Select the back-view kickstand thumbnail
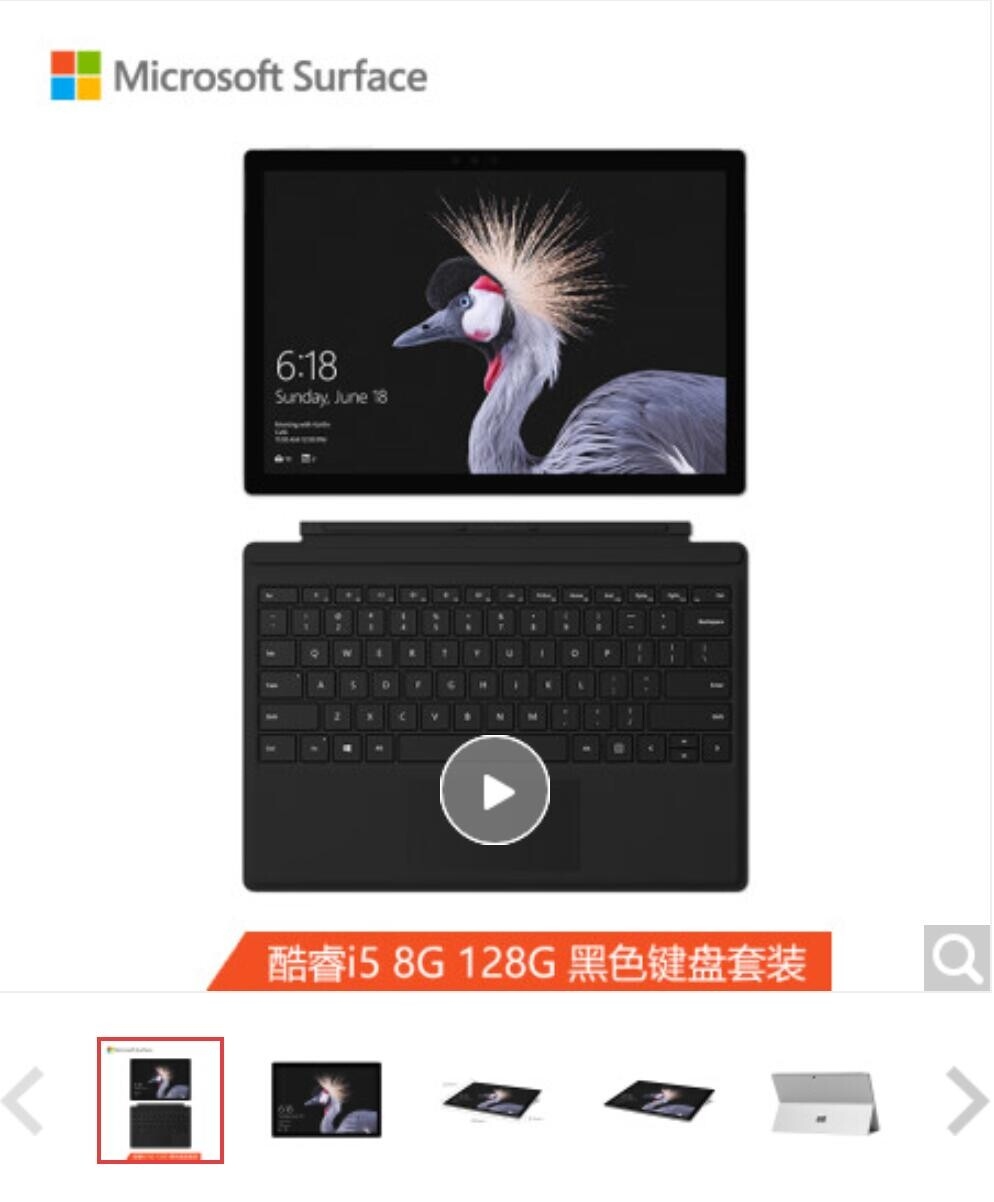The width and height of the screenshot is (994, 1202). point(825,1100)
